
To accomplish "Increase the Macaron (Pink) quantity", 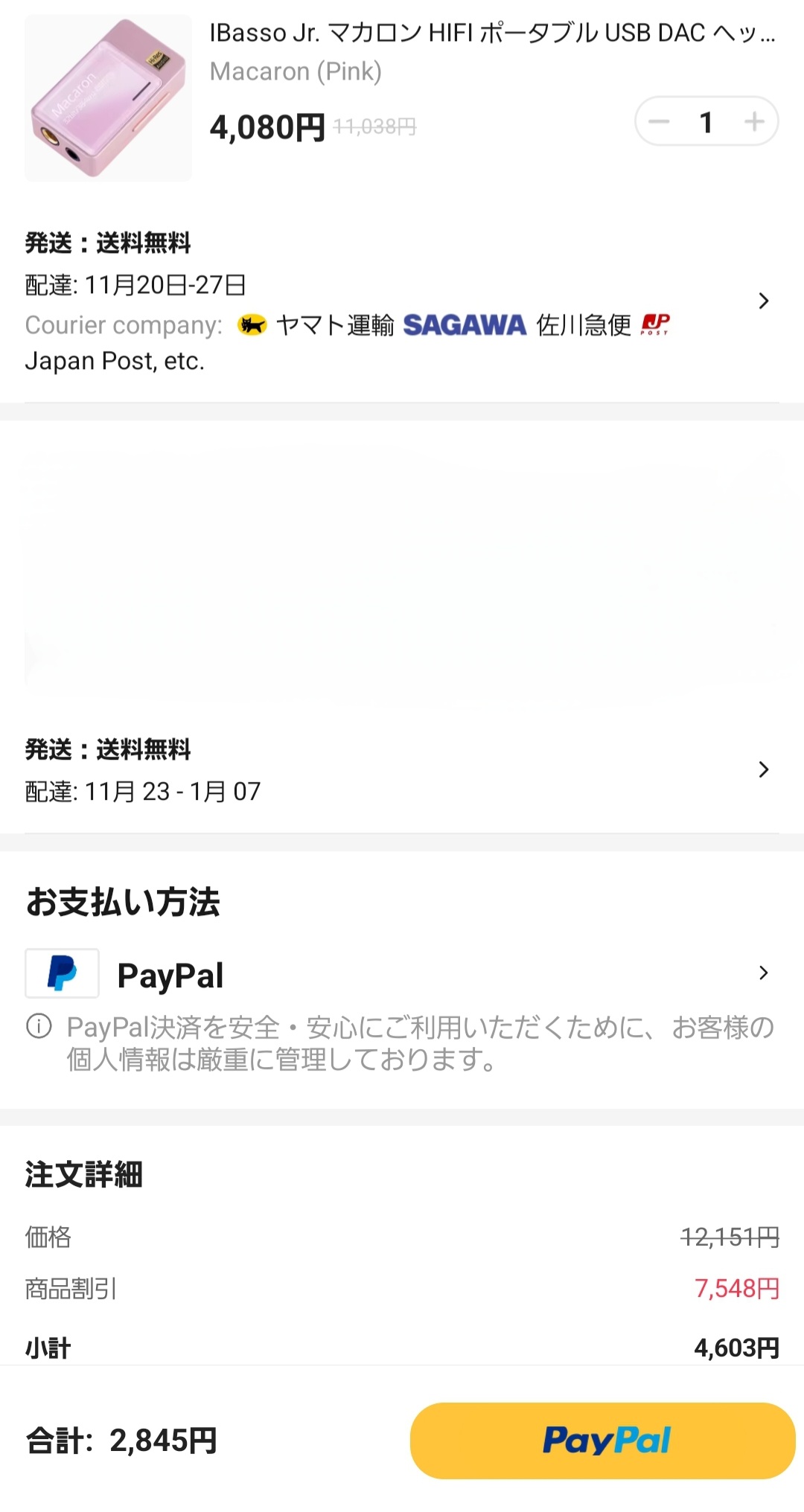I will click(x=753, y=121).
